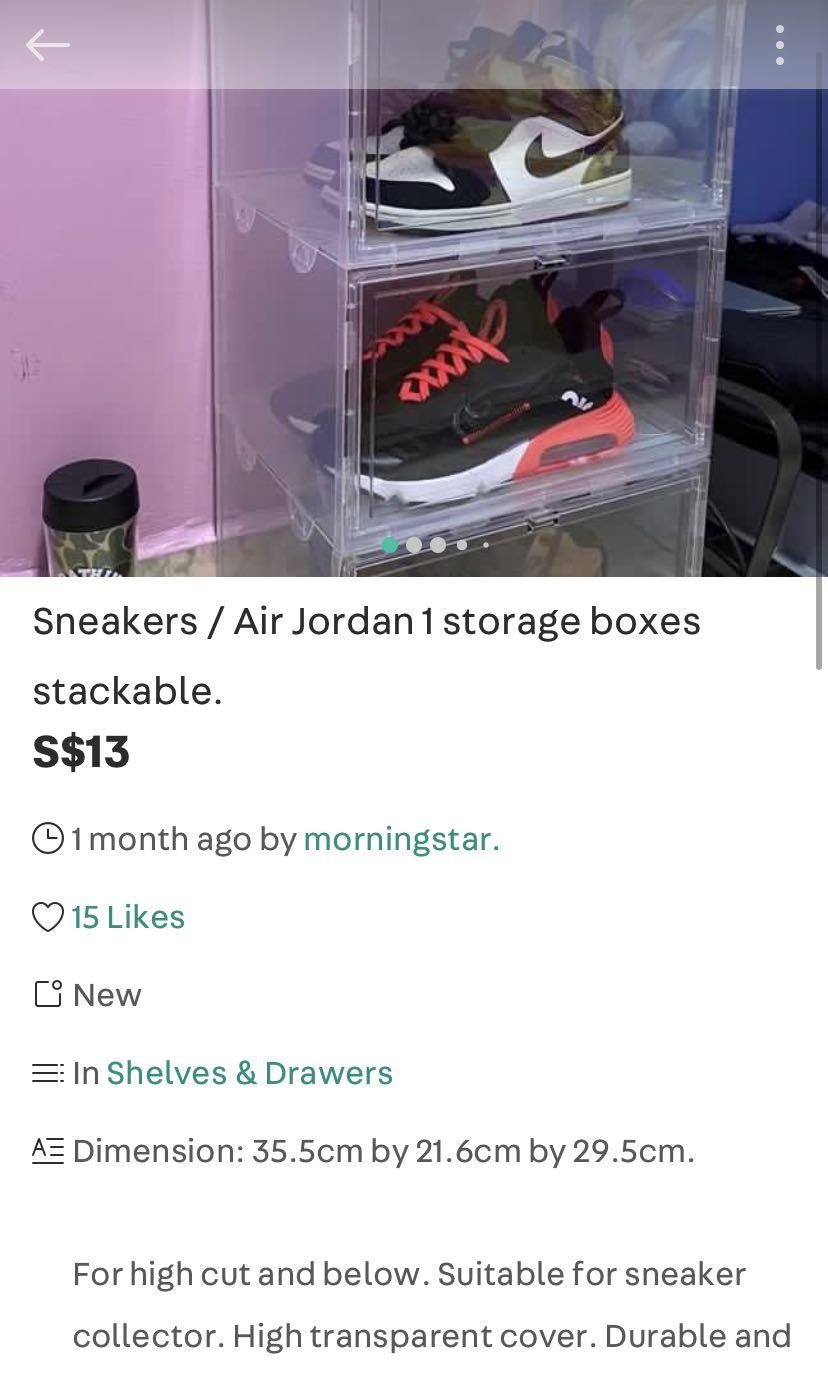Open seller profile morningstar.

(402, 840)
